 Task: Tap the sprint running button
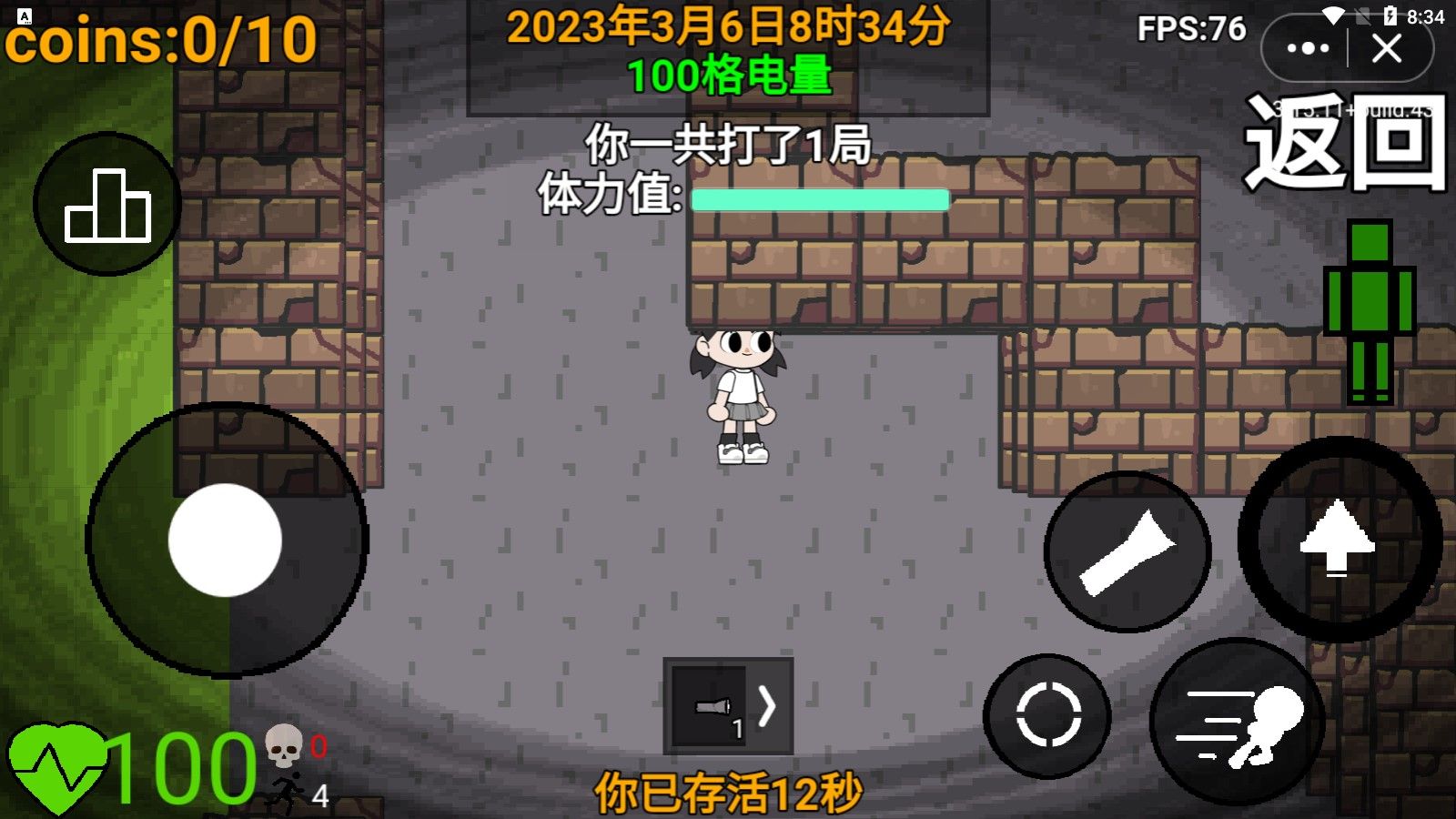pyautogui.click(x=1238, y=721)
